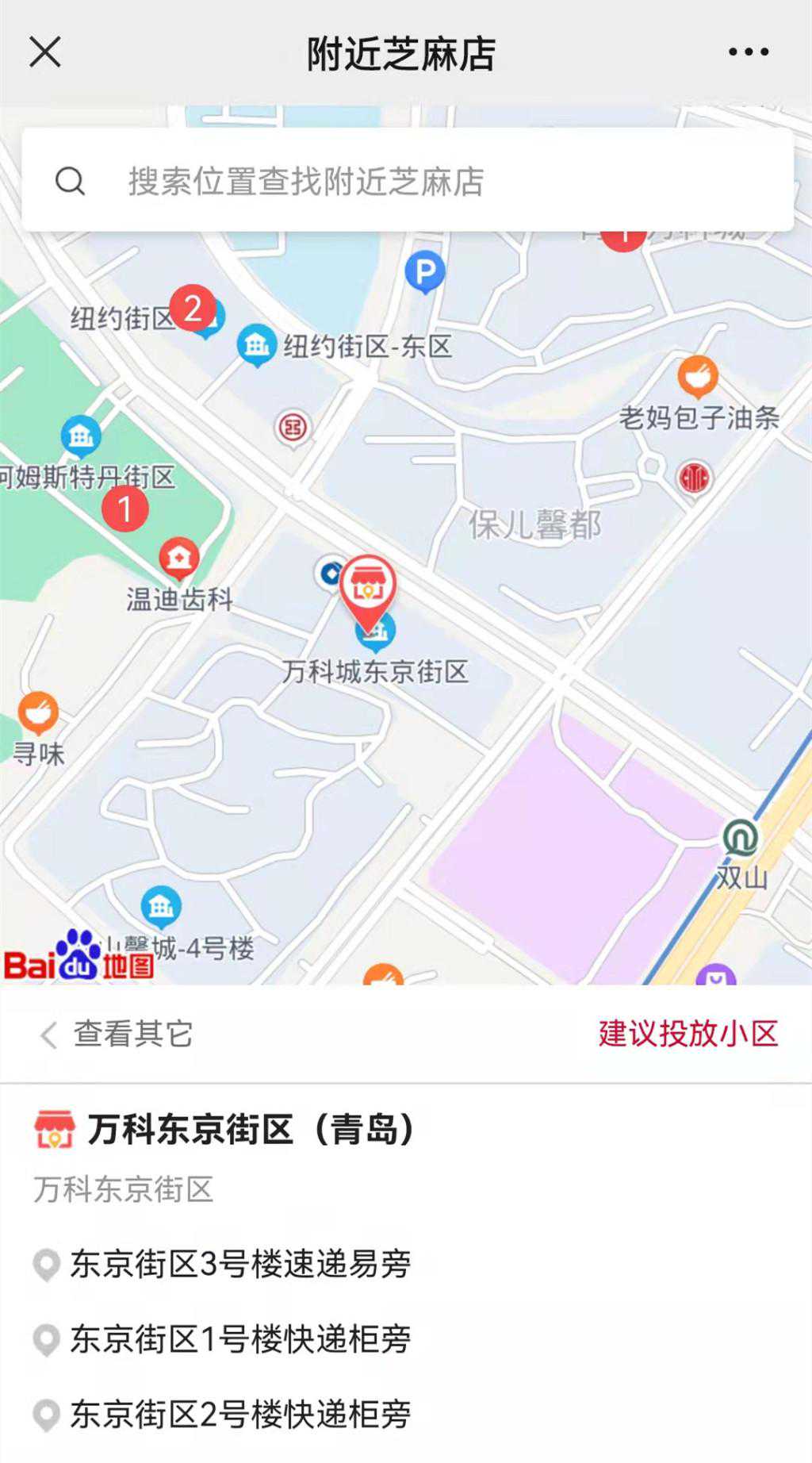812x1463 pixels.
Task: Click the 寻味 restaurant icon
Action: [x=38, y=713]
